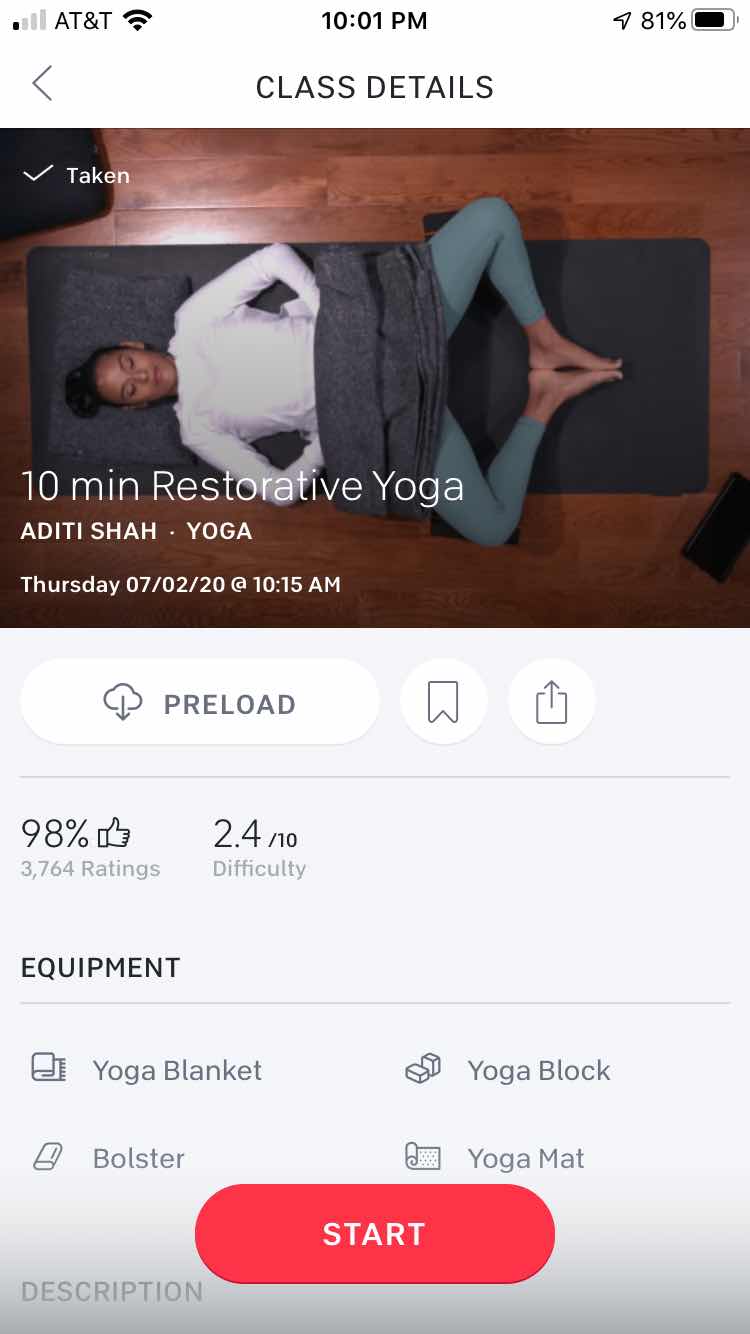The image size is (750, 1334).
Task: Start the 10 min Restorative Yoga class
Action: tap(374, 1233)
